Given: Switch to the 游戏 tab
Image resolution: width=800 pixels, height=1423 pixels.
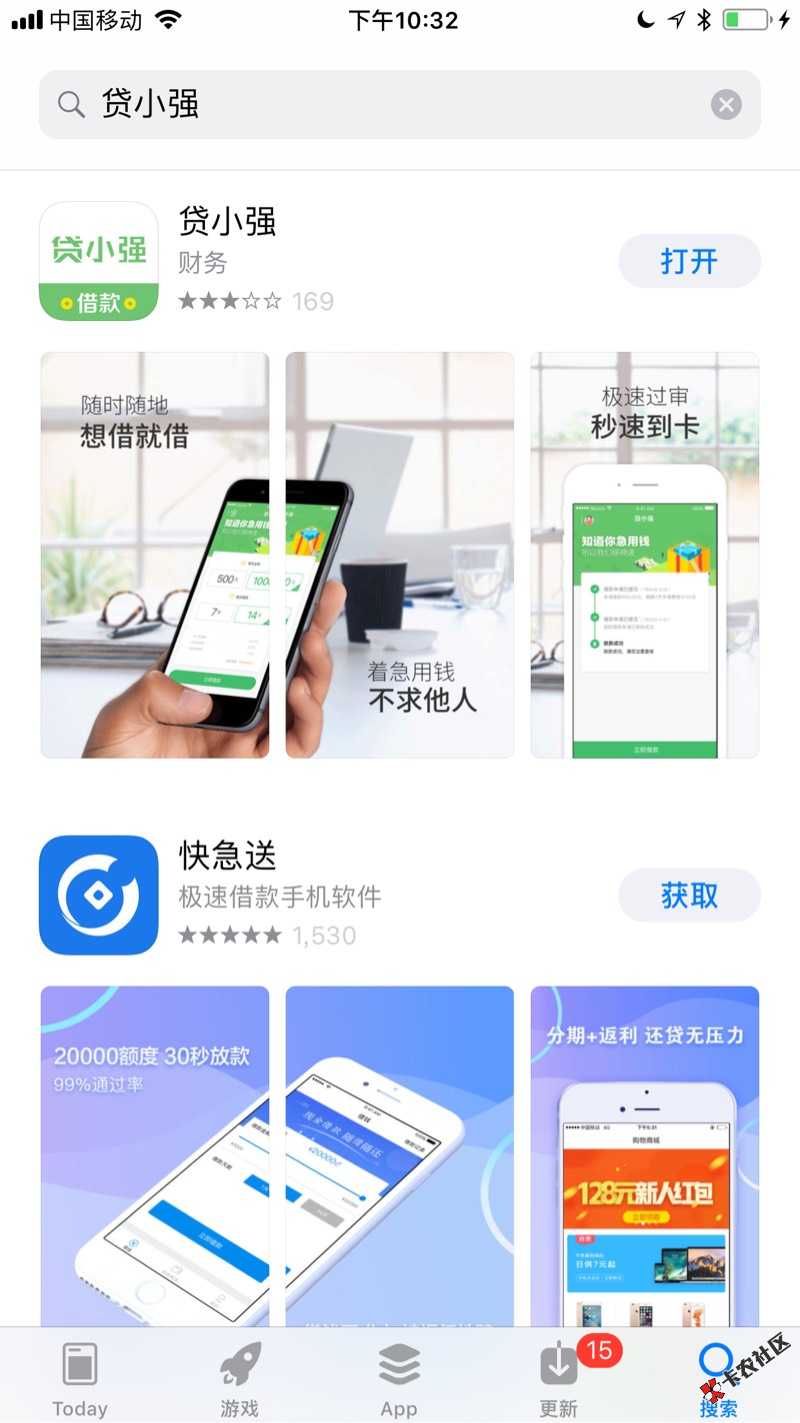Looking at the screenshot, I should tap(240, 1380).
